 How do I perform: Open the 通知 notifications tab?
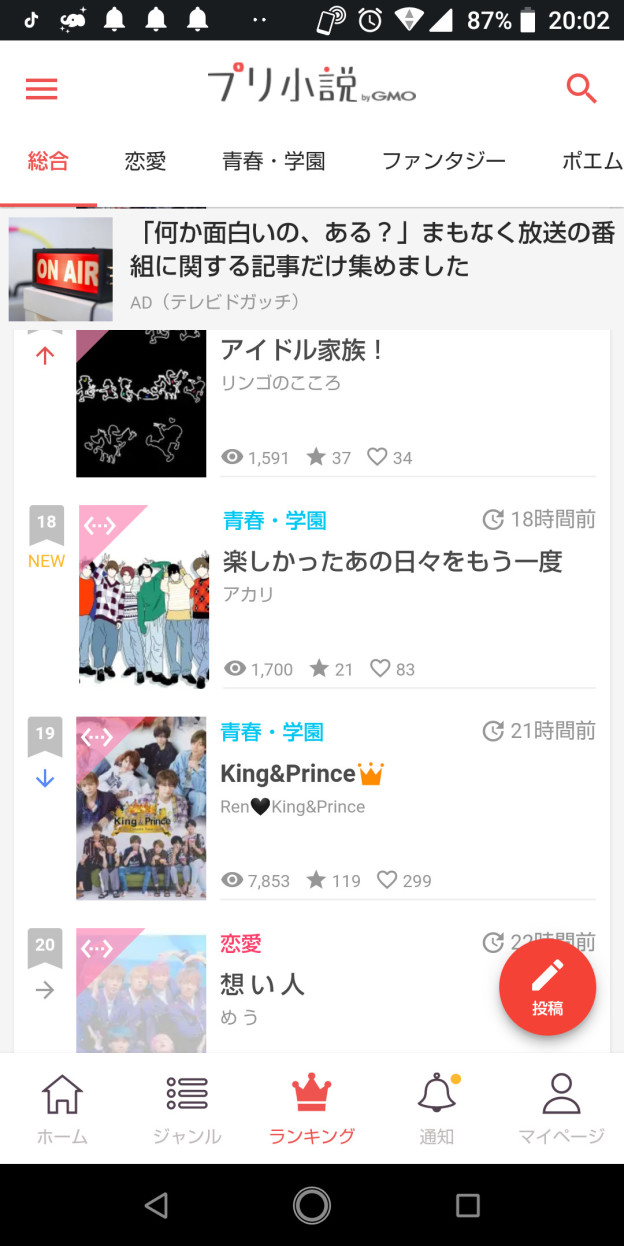click(437, 1108)
